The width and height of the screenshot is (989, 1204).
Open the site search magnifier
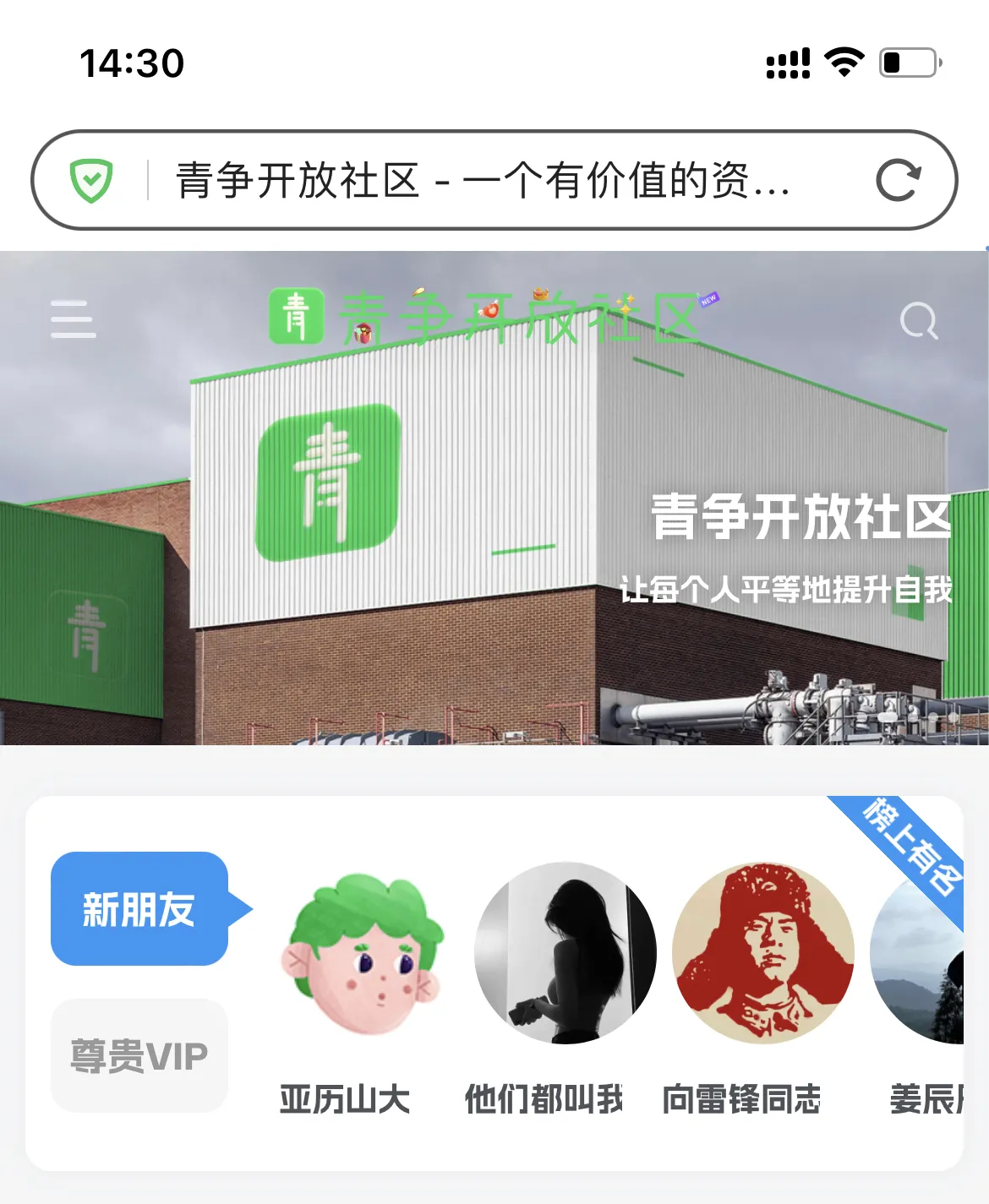click(x=919, y=320)
